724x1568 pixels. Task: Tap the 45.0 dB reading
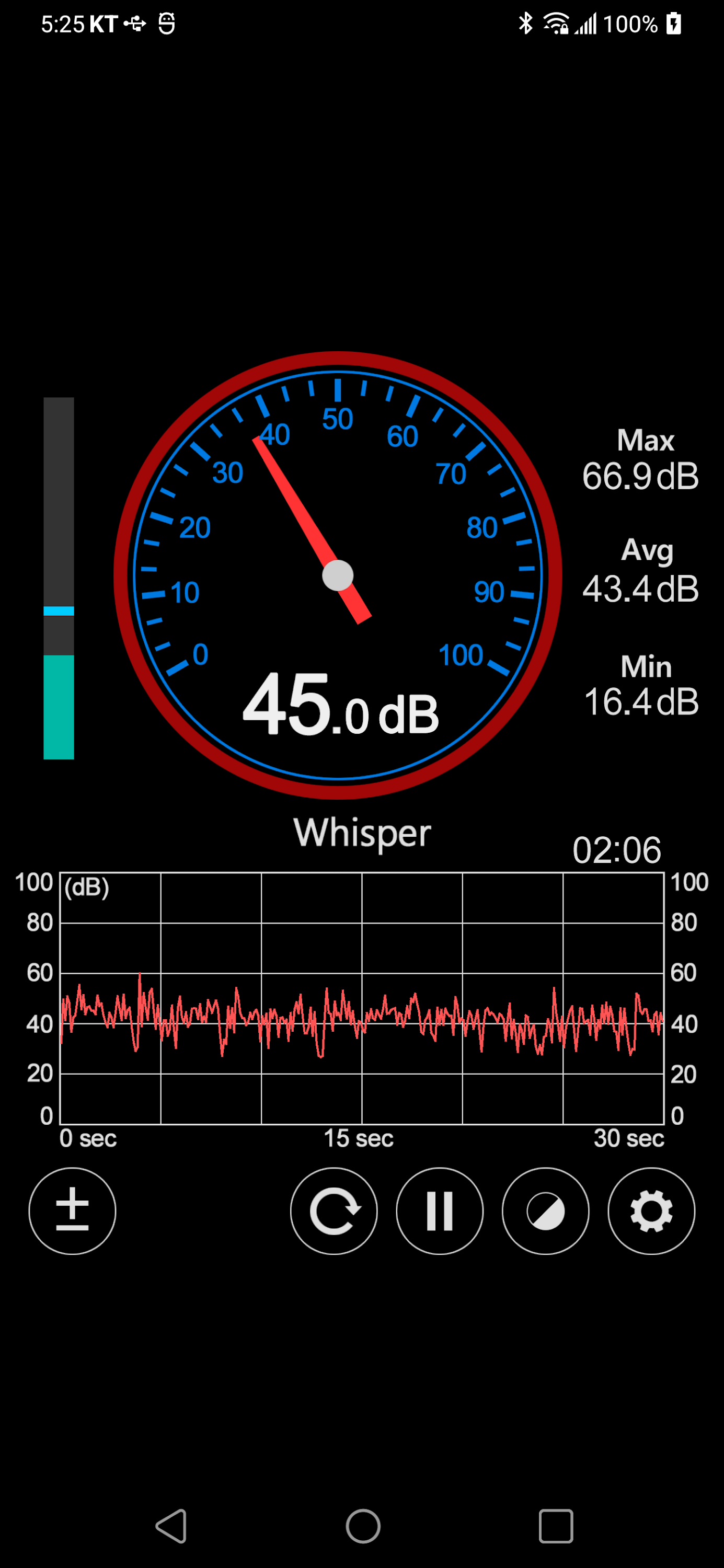[x=341, y=706]
